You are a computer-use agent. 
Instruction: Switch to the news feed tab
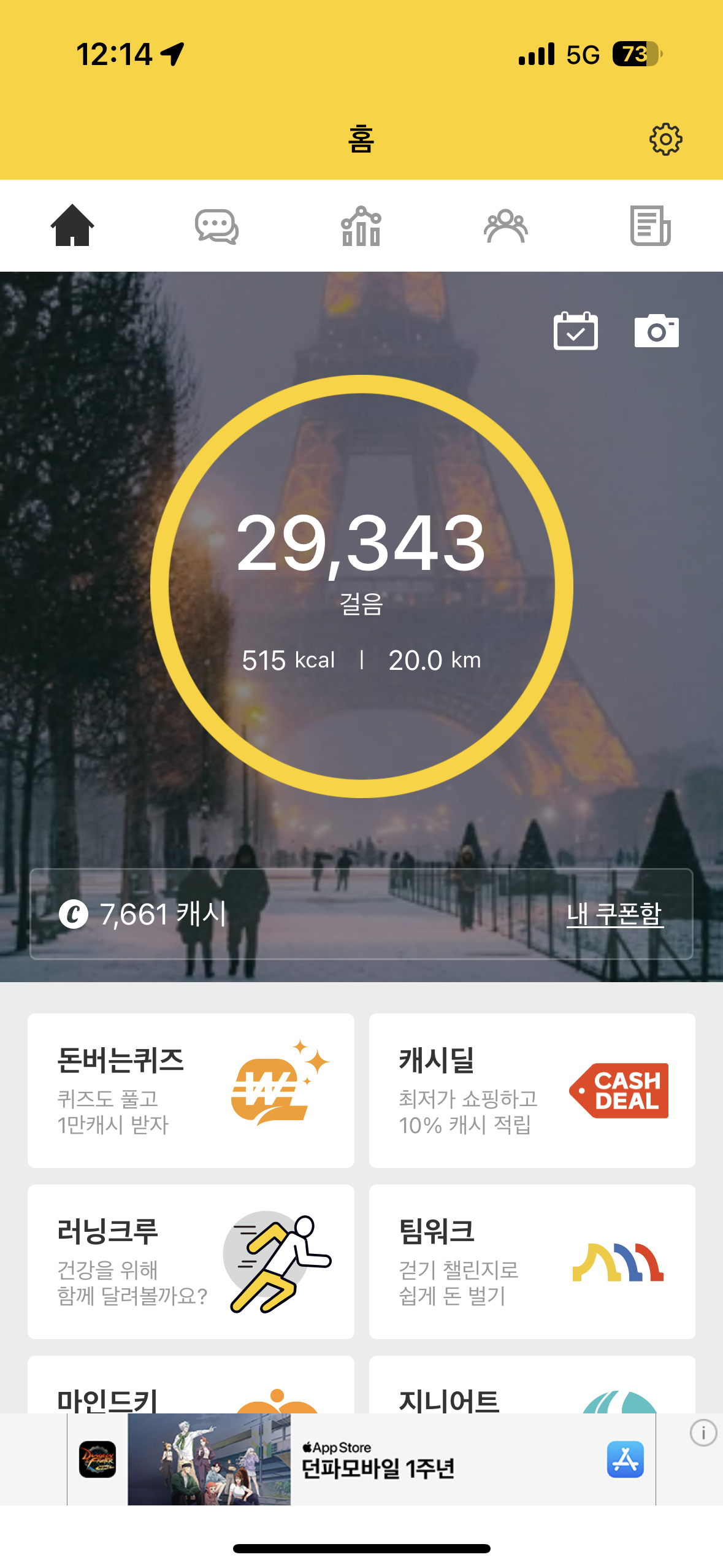point(650,226)
